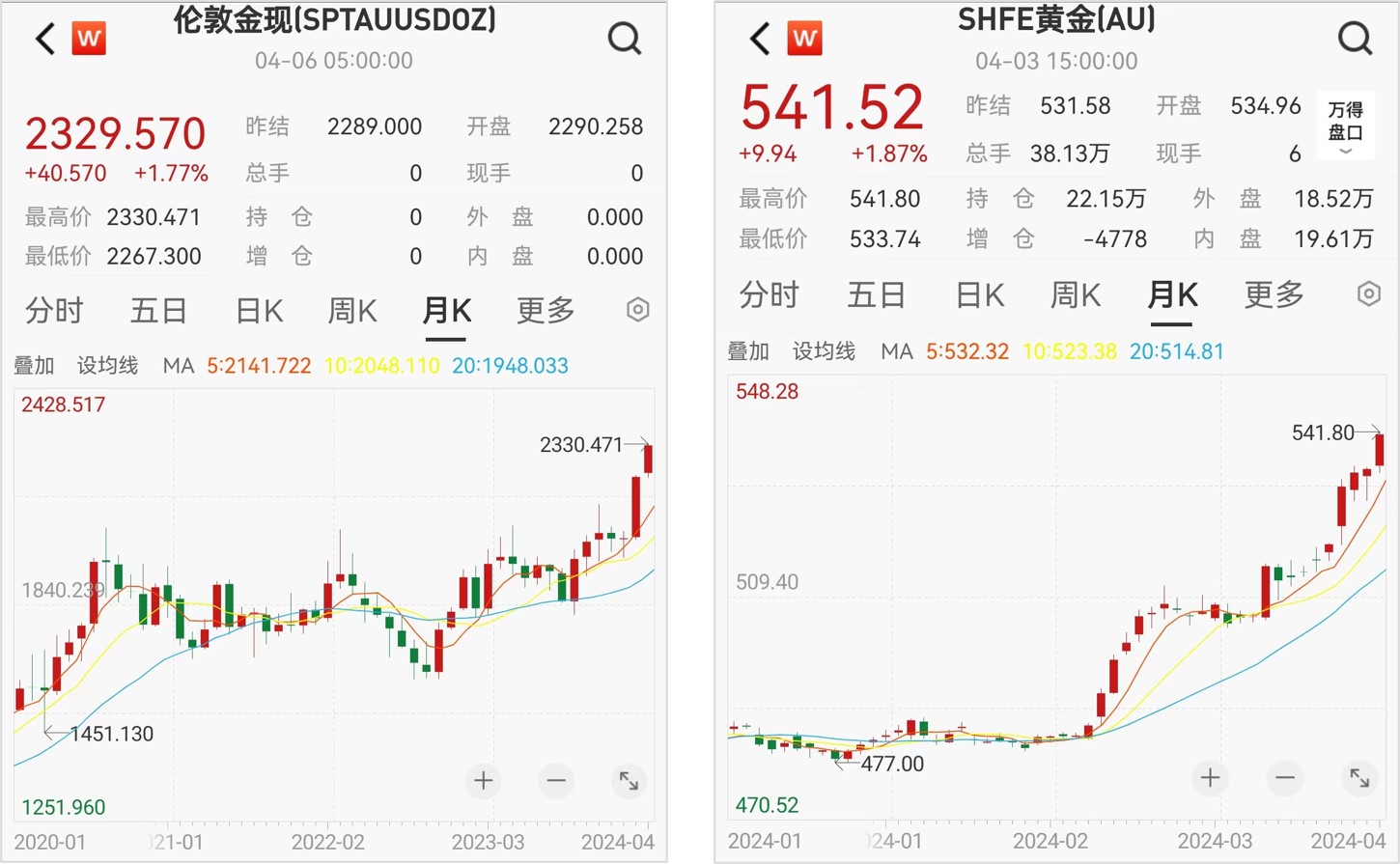
Task: Zoom in on the London gold chart
Action: pos(484,780)
